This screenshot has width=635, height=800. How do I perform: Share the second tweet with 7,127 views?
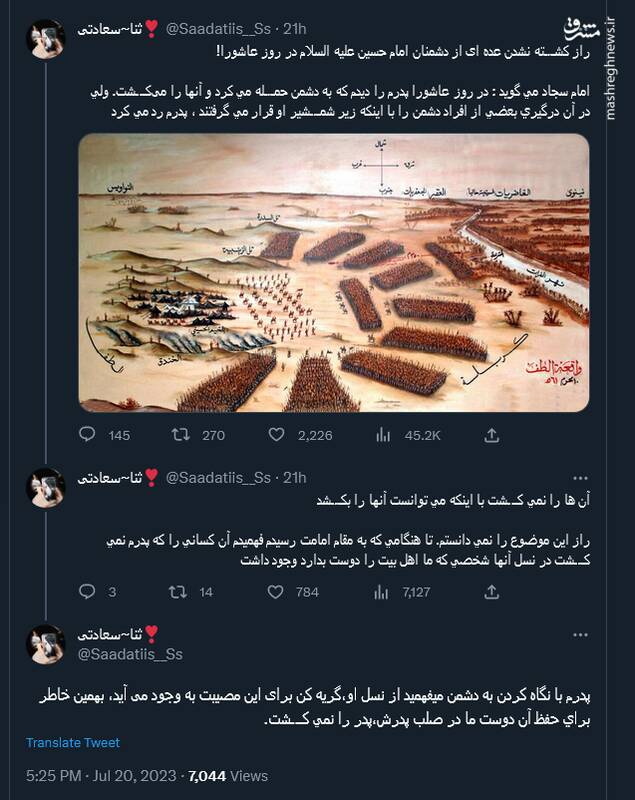[492, 592]
